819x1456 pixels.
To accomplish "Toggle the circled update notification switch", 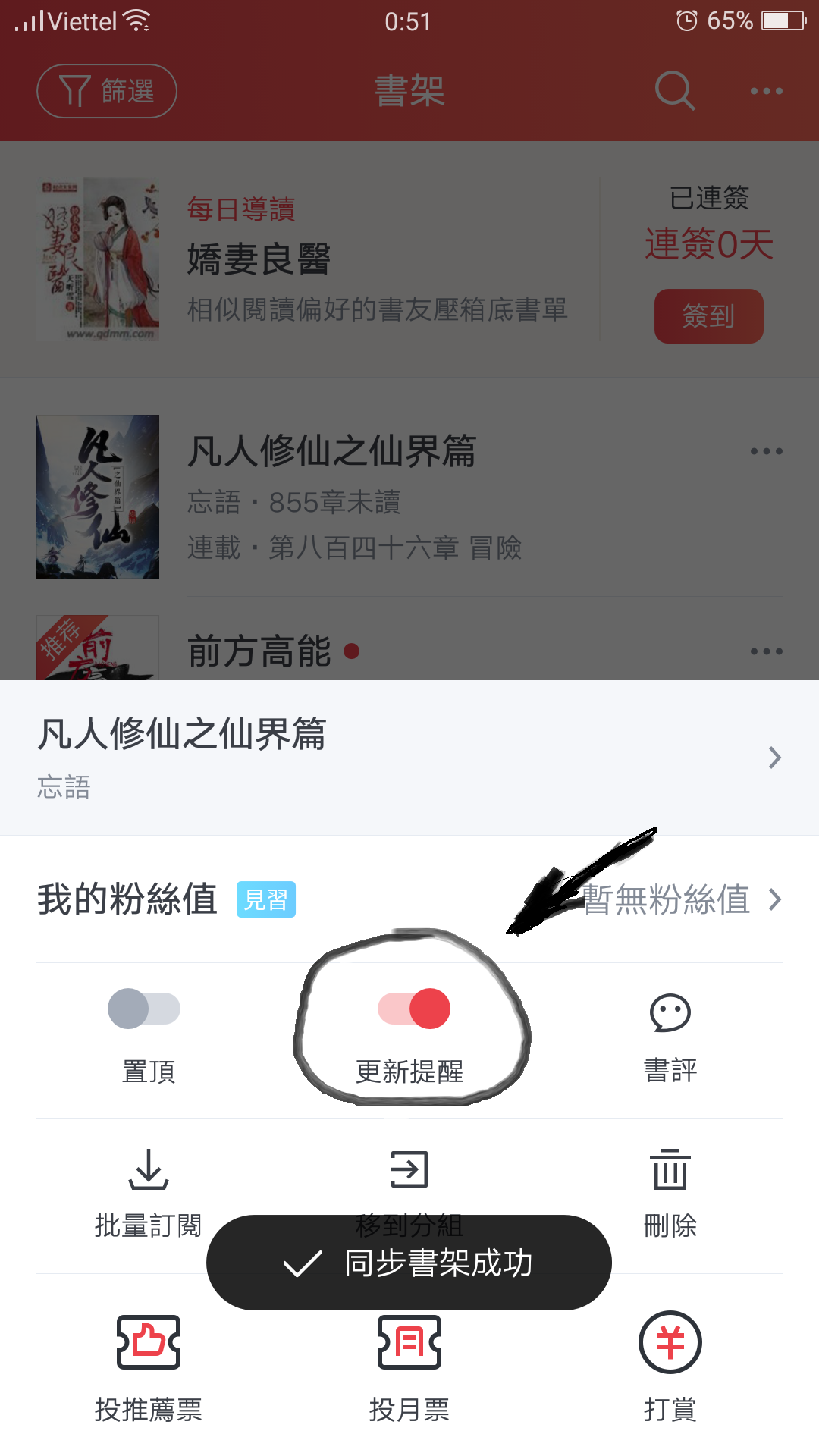I will 413,1009.
